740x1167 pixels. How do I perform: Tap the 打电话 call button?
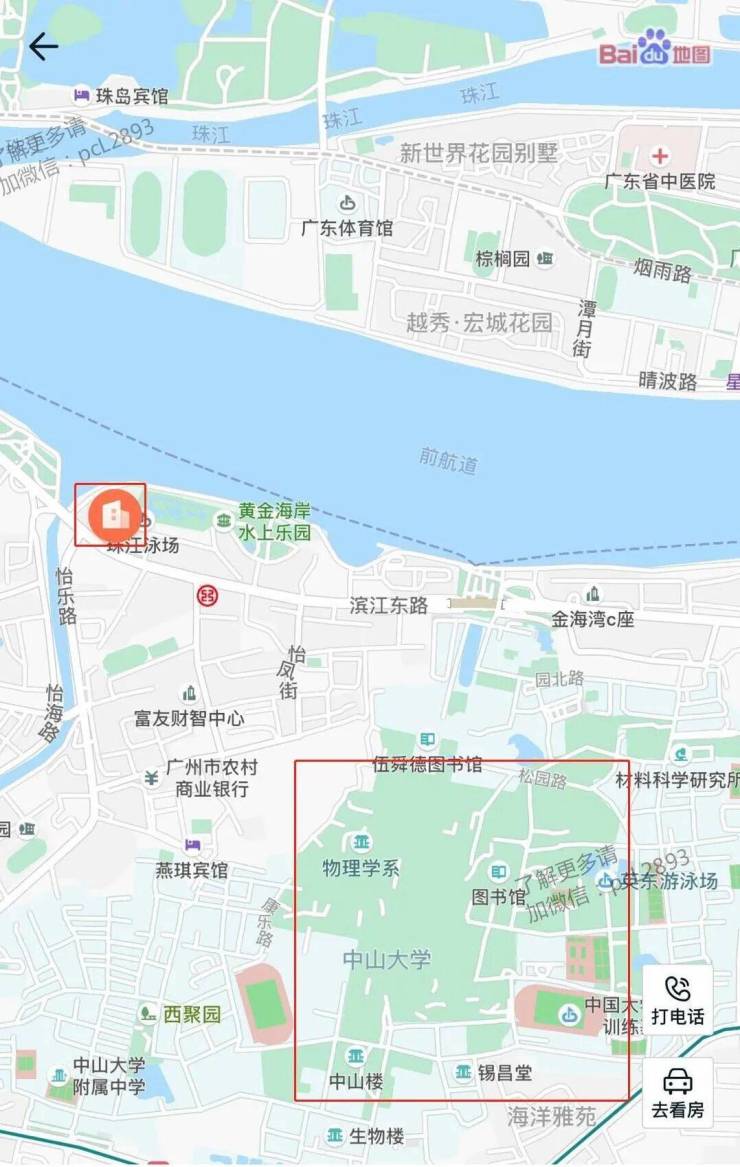tap(677, 1000)
